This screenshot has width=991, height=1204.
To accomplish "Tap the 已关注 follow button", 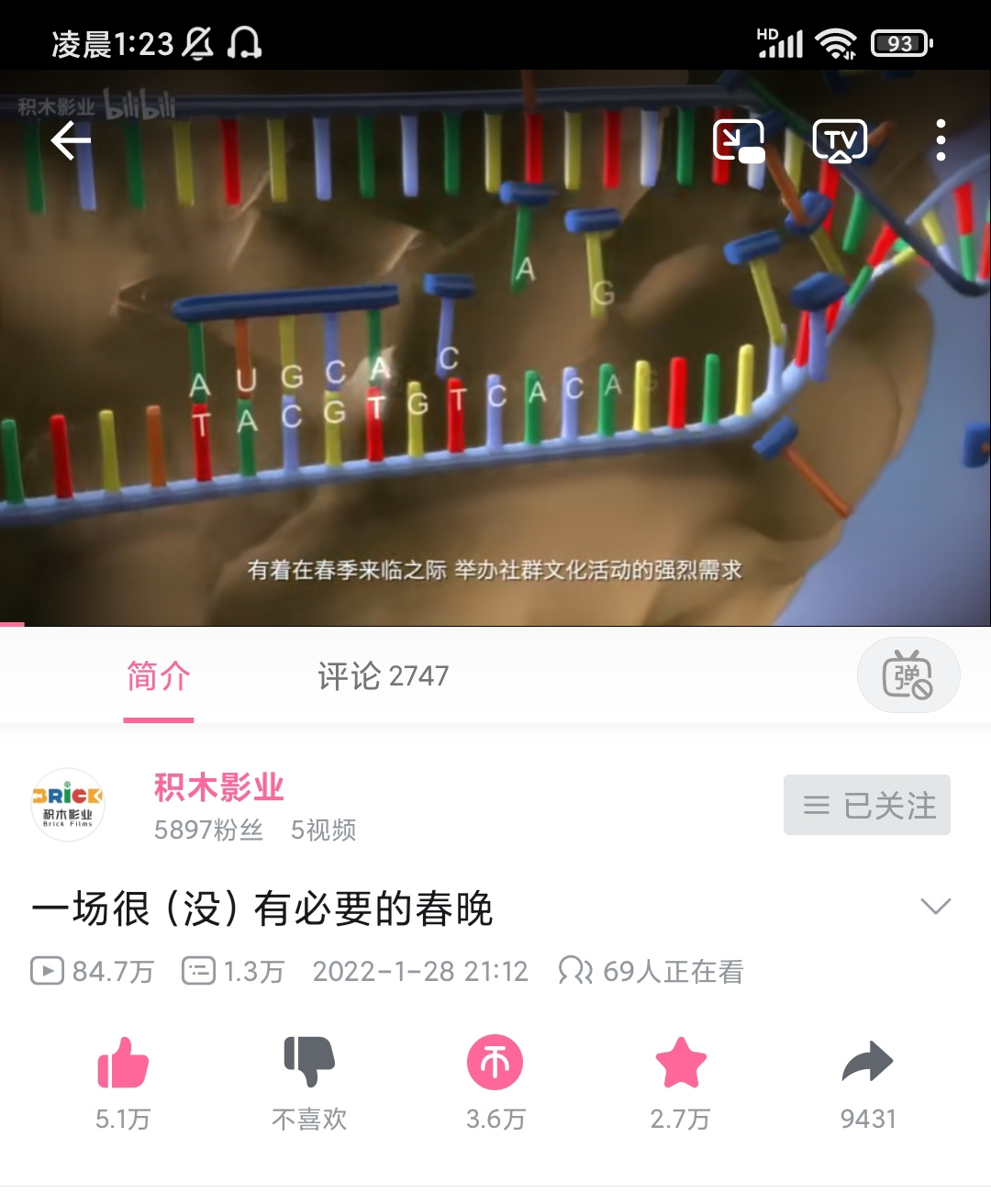I will [866, 805].
